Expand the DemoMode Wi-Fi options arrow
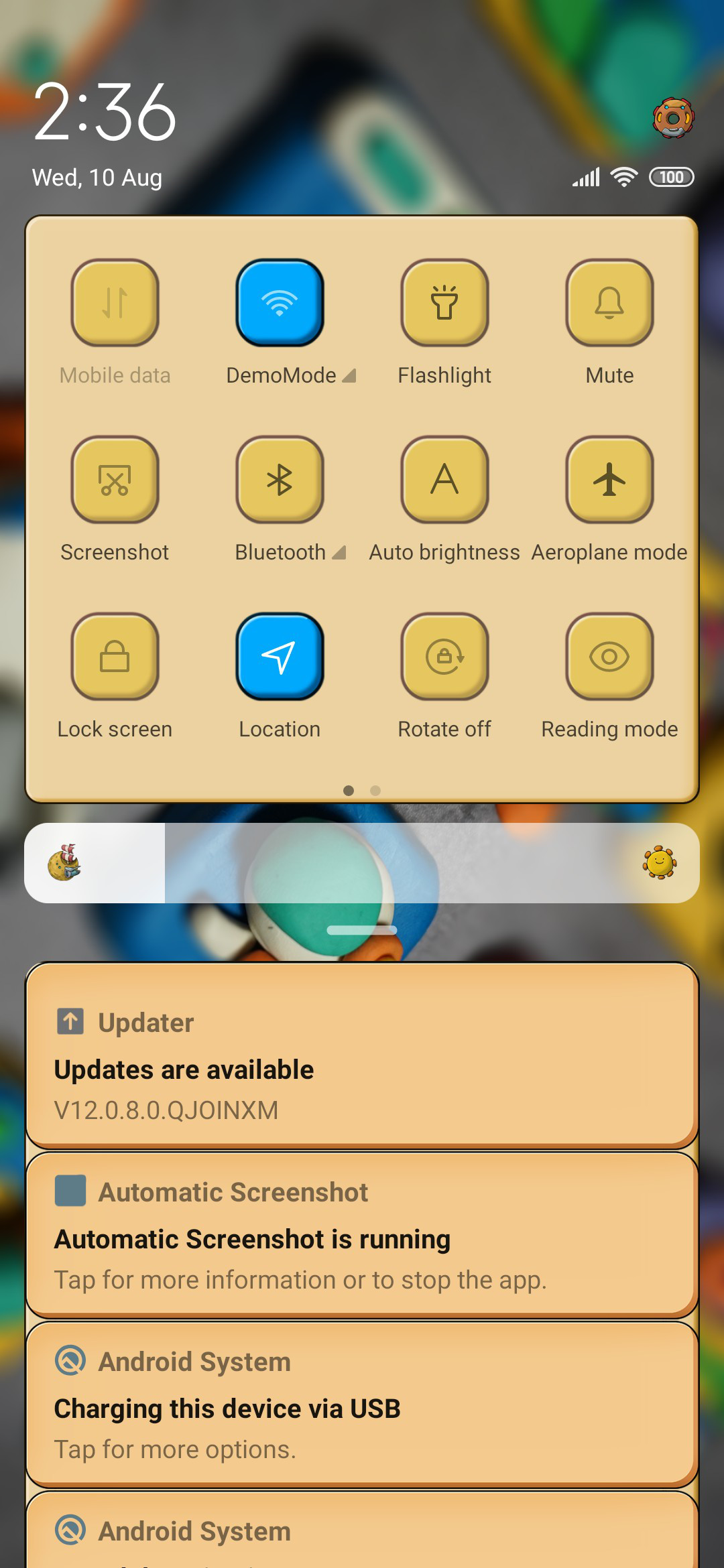This screenshot has height=1568, width=724. click(349, 375)
